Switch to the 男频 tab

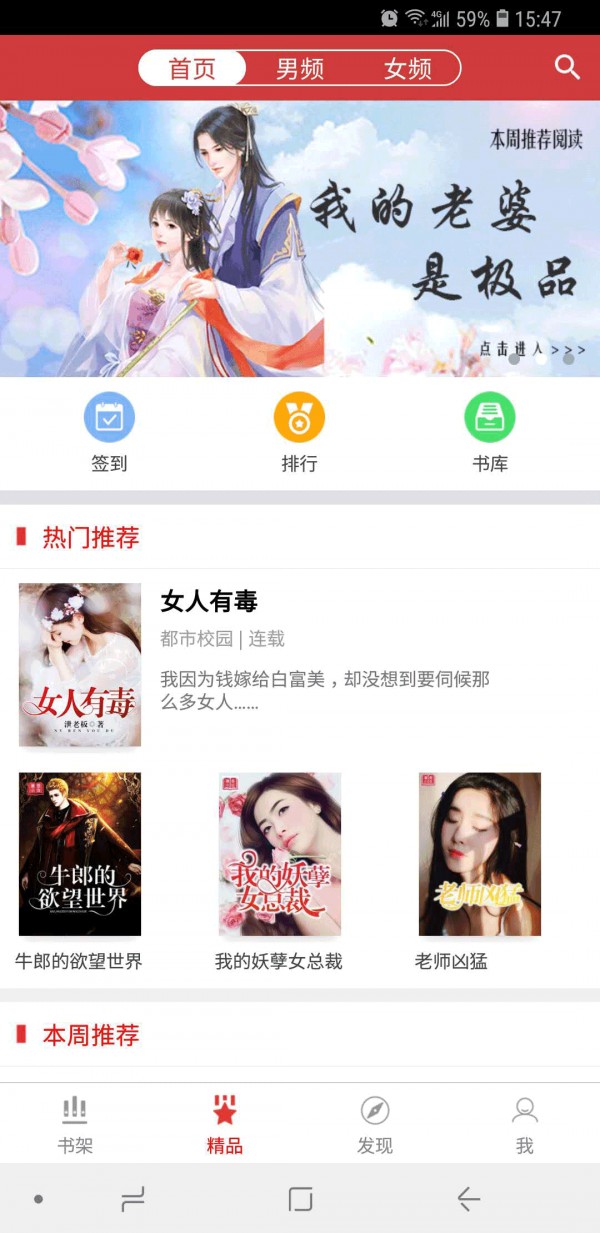click(300, 68)
